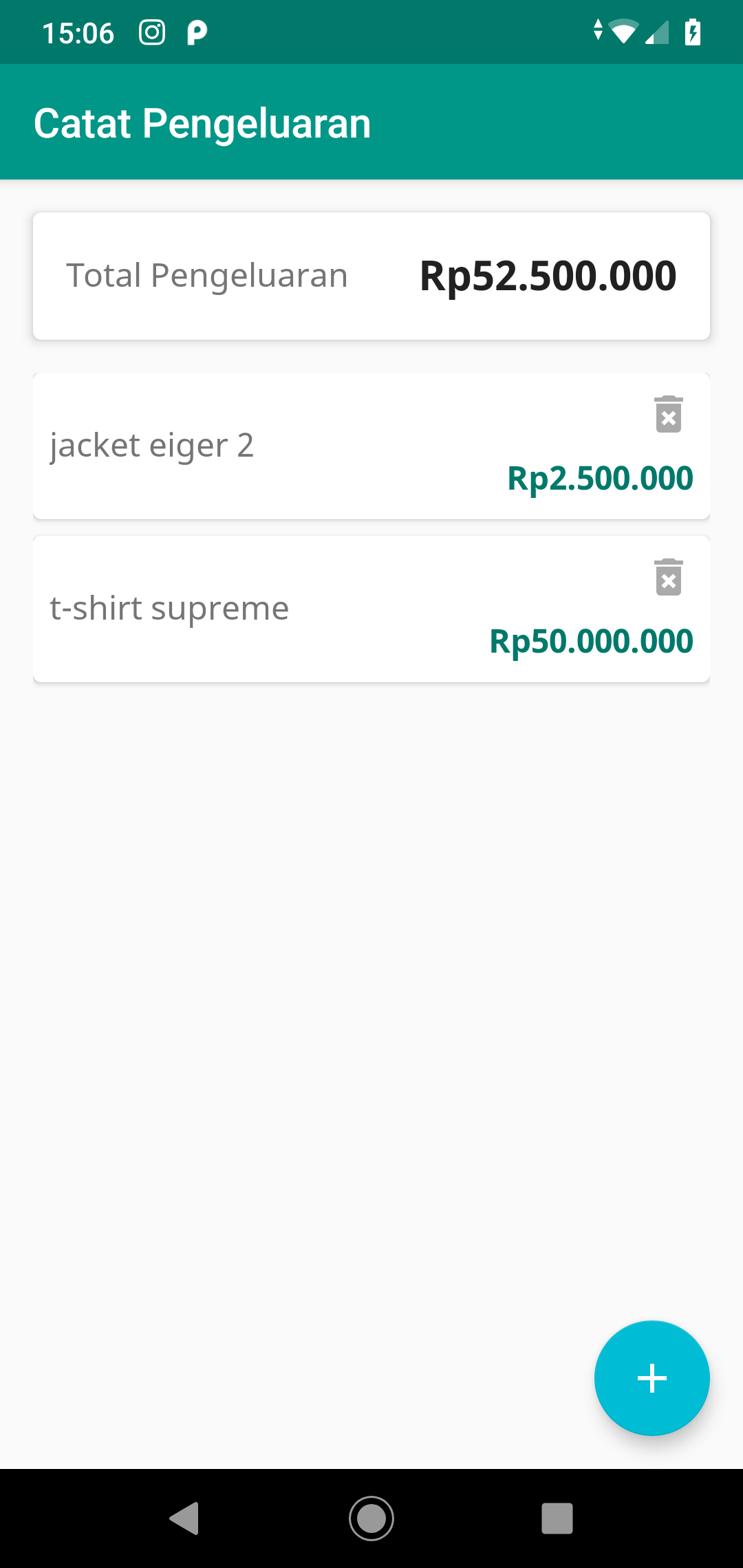Viewport: 743px width, 1568px height.
Task: Return to the home screen
Action: click(x=371, y=1518)
